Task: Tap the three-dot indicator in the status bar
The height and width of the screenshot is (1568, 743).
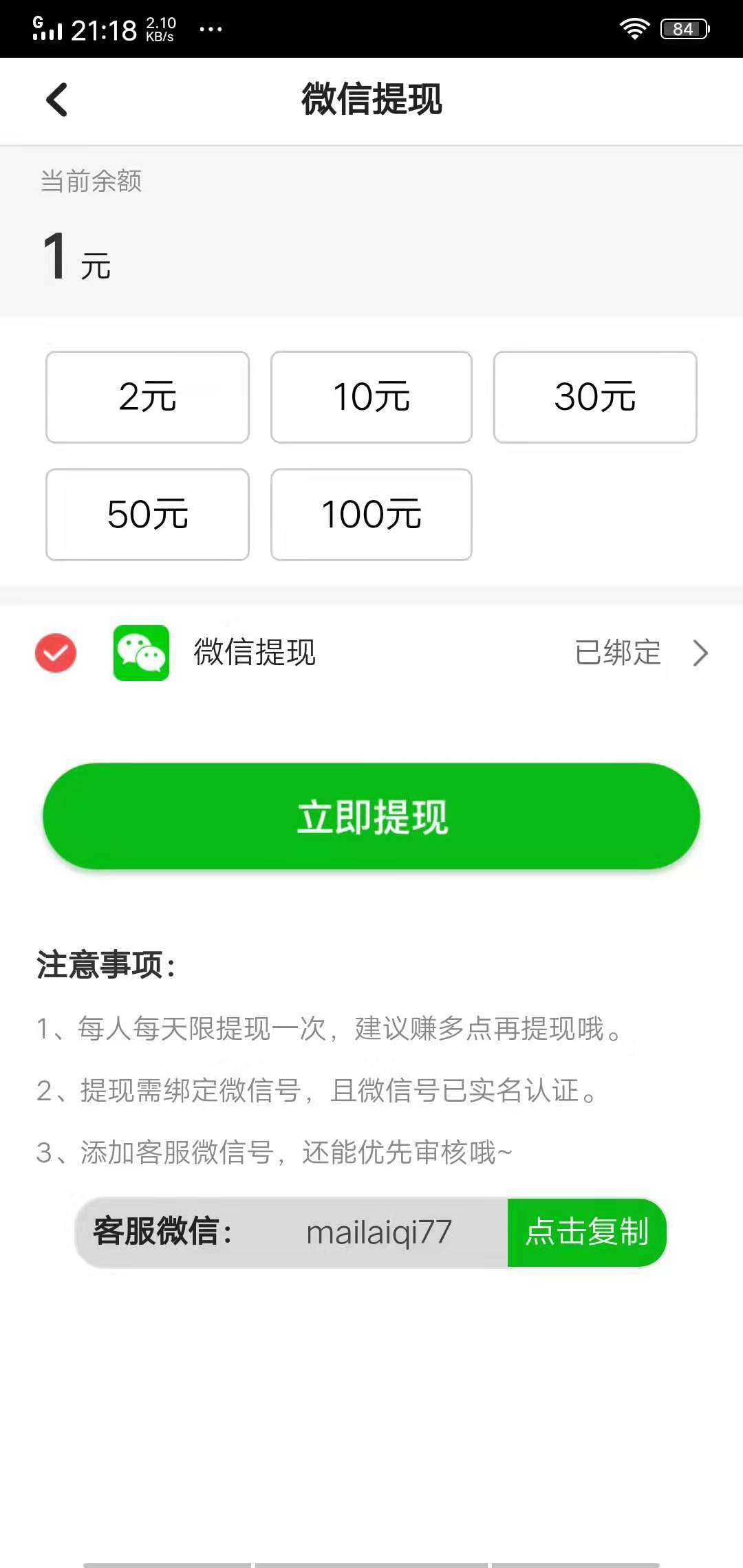Action: pos(210,30)
